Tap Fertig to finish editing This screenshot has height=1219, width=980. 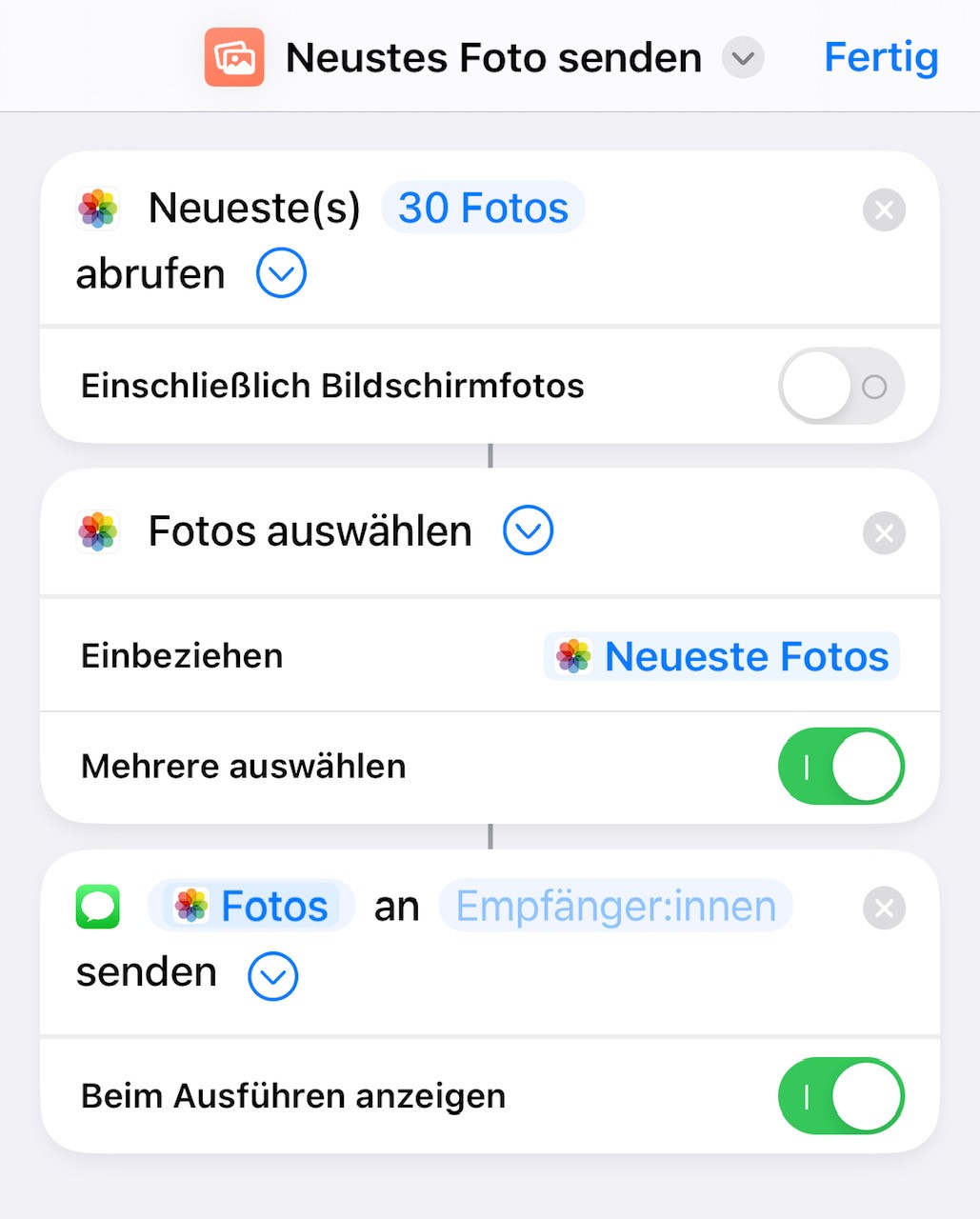880,57
